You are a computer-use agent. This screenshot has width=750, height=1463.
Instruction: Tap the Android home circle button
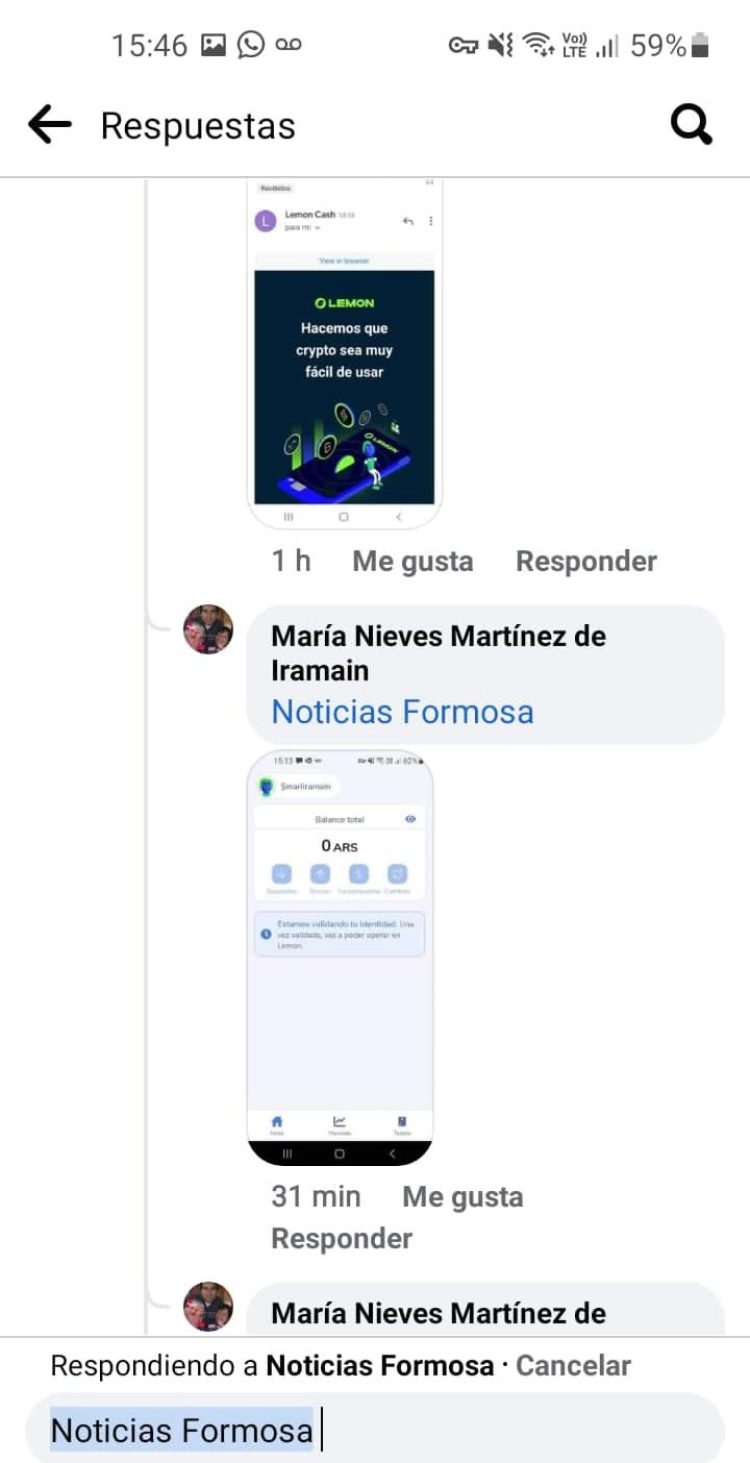[x=339, y=1152]
